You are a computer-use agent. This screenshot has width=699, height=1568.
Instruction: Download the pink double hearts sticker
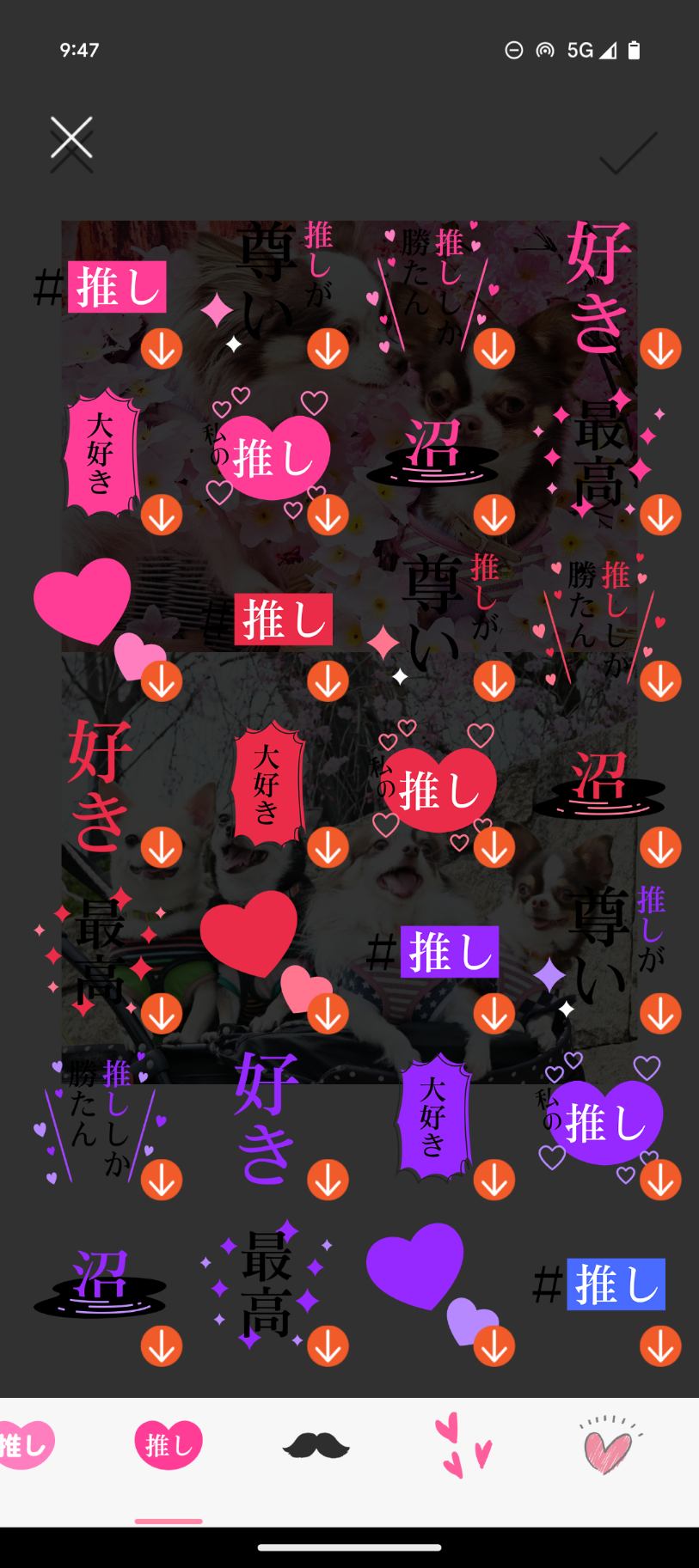(x=162, y=681)
